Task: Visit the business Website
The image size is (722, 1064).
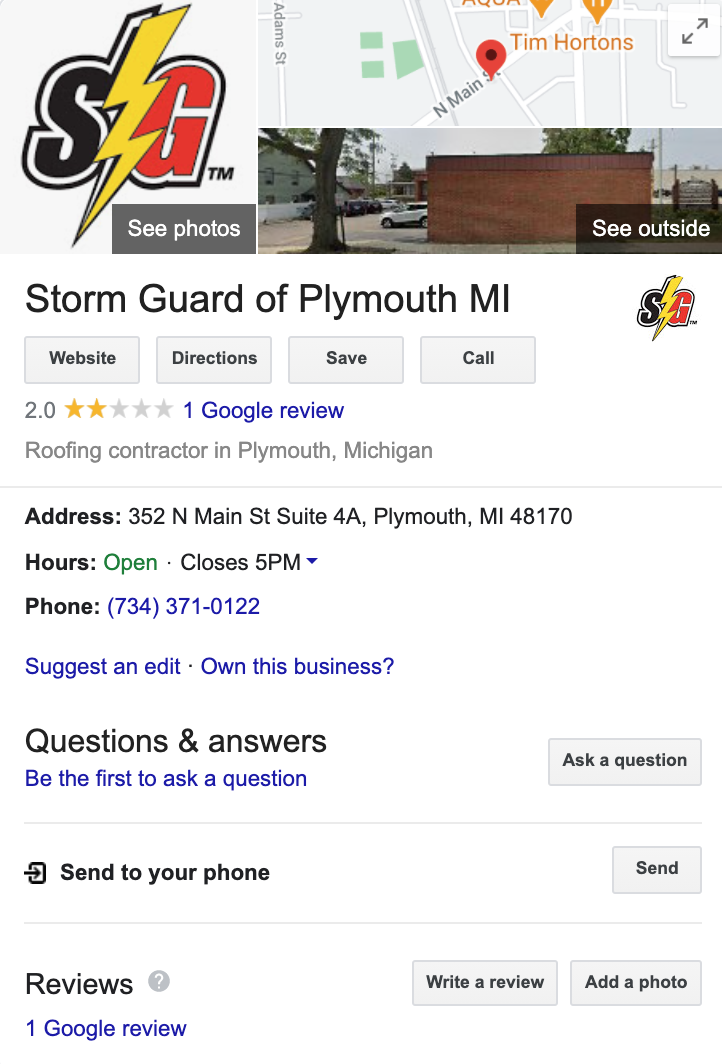Action: 82,359
